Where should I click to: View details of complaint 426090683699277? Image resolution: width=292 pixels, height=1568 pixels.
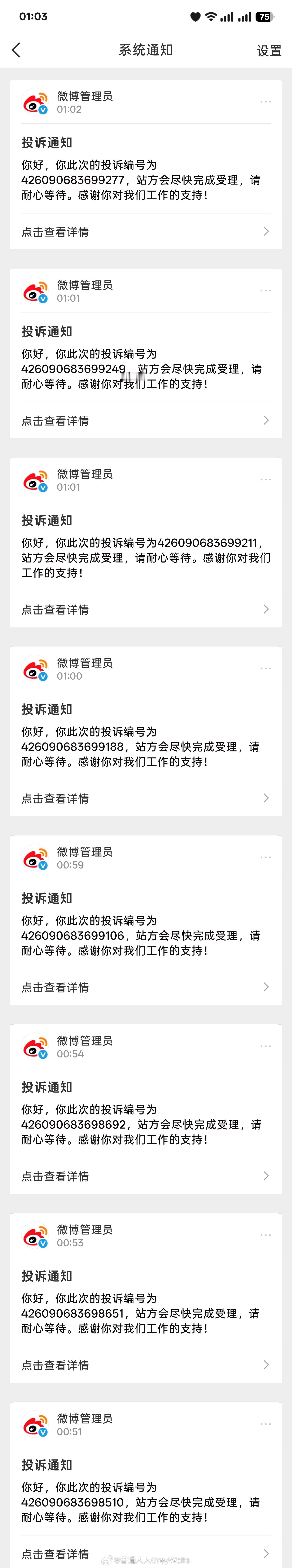click(x=146, y=231)
